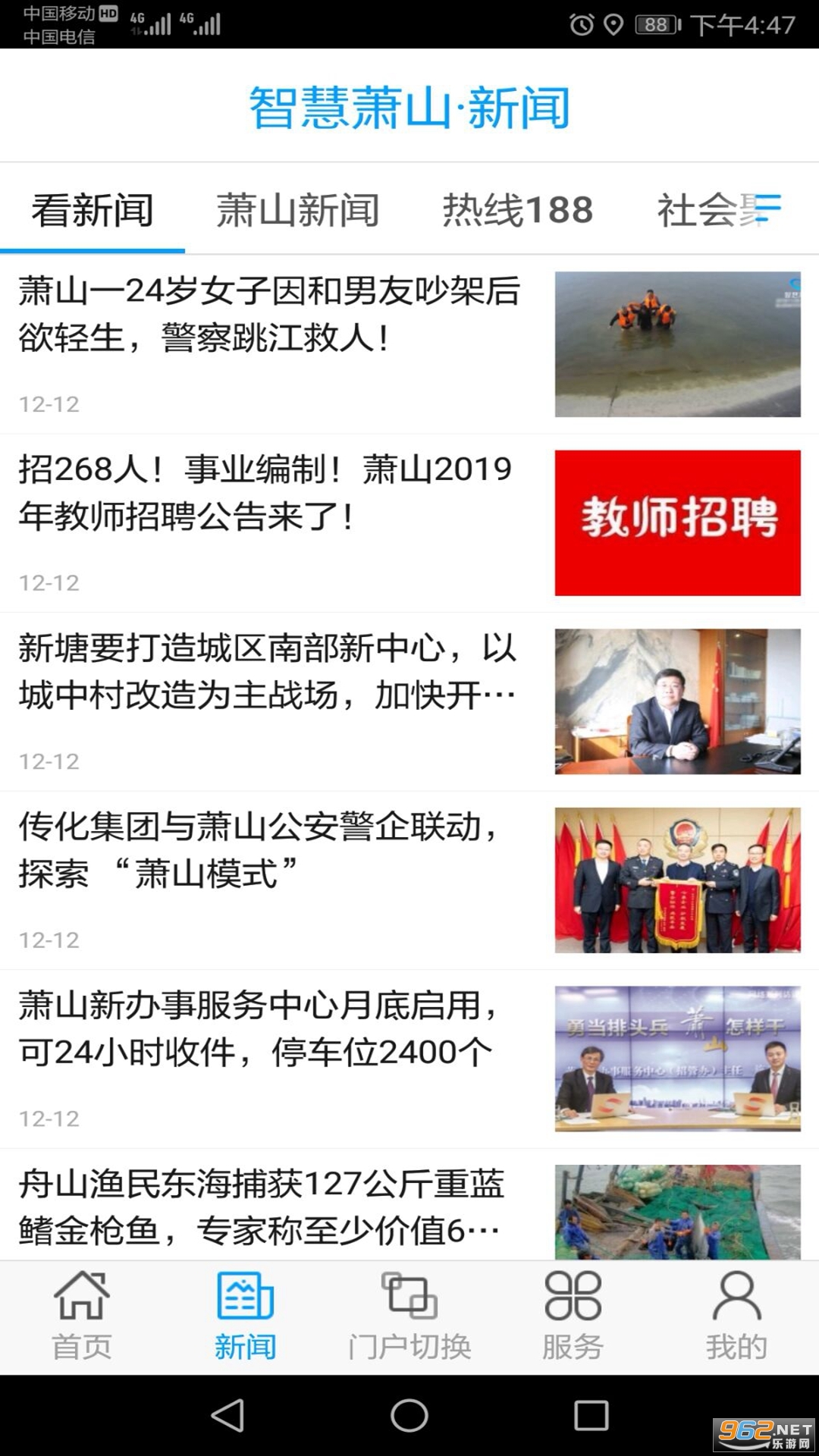This screenshot has height=1456, width=819.
Task: Switch to the 萧山新闻 tab
Action: [x=297, y=210]
